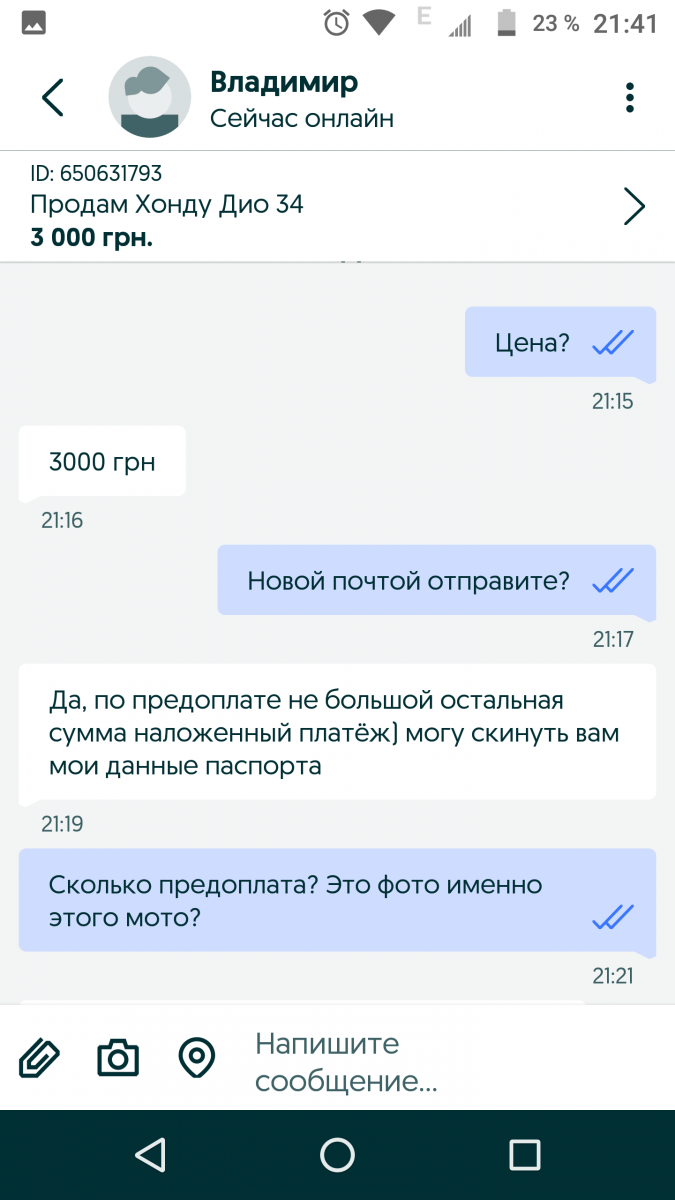Open the system recent apps button
Screen dimensions: 675x1200
point(525,1155)
